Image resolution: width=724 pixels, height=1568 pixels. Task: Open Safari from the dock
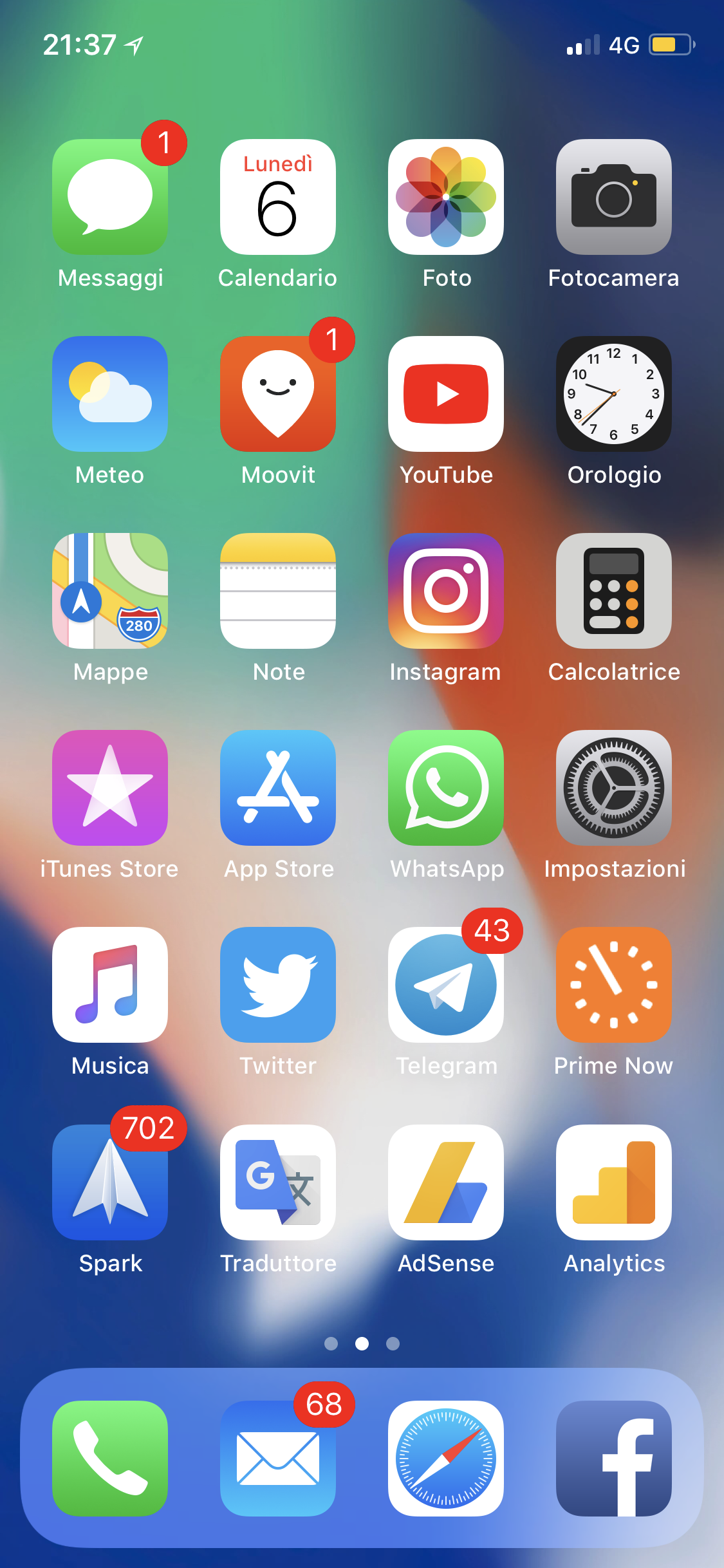click(446, 1459)
